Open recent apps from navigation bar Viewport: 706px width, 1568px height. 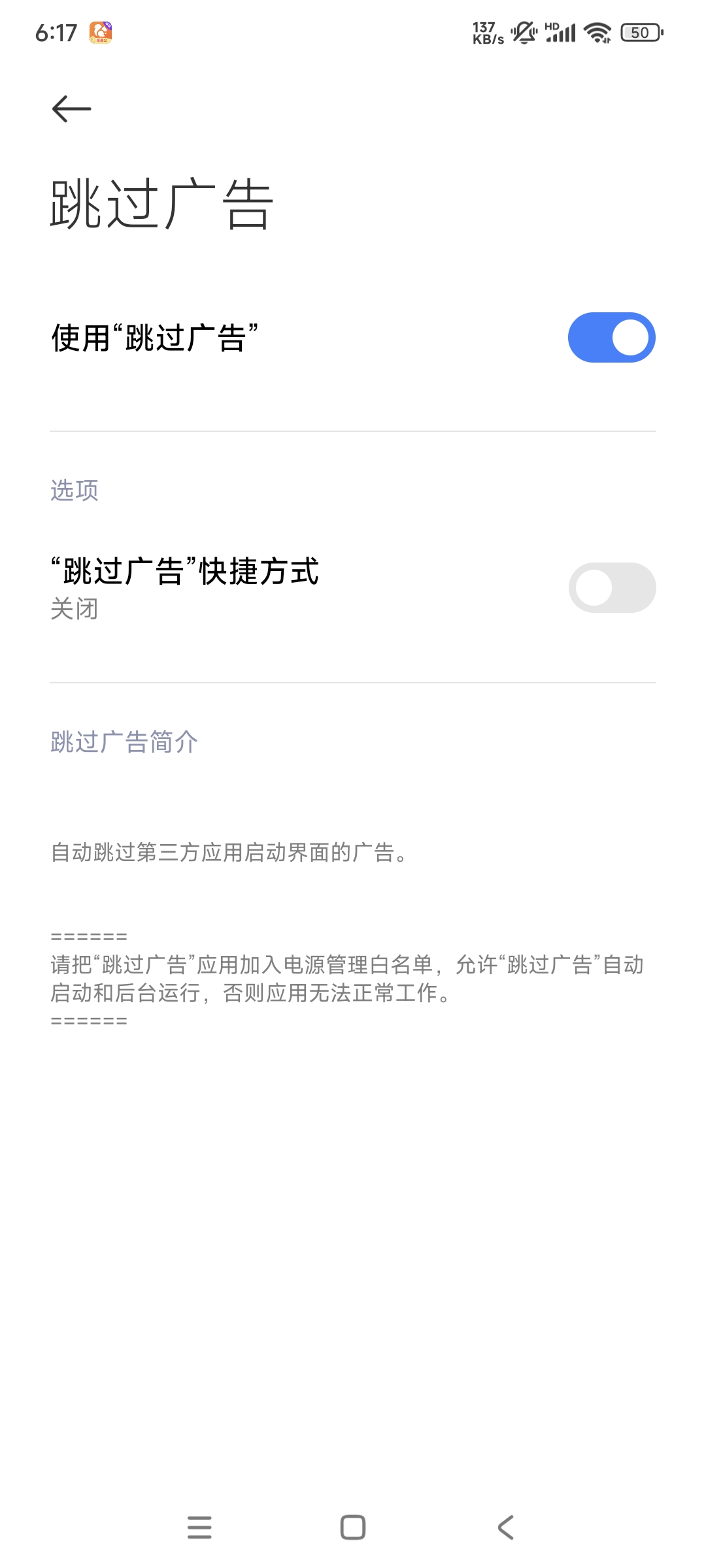[199, 1527]
